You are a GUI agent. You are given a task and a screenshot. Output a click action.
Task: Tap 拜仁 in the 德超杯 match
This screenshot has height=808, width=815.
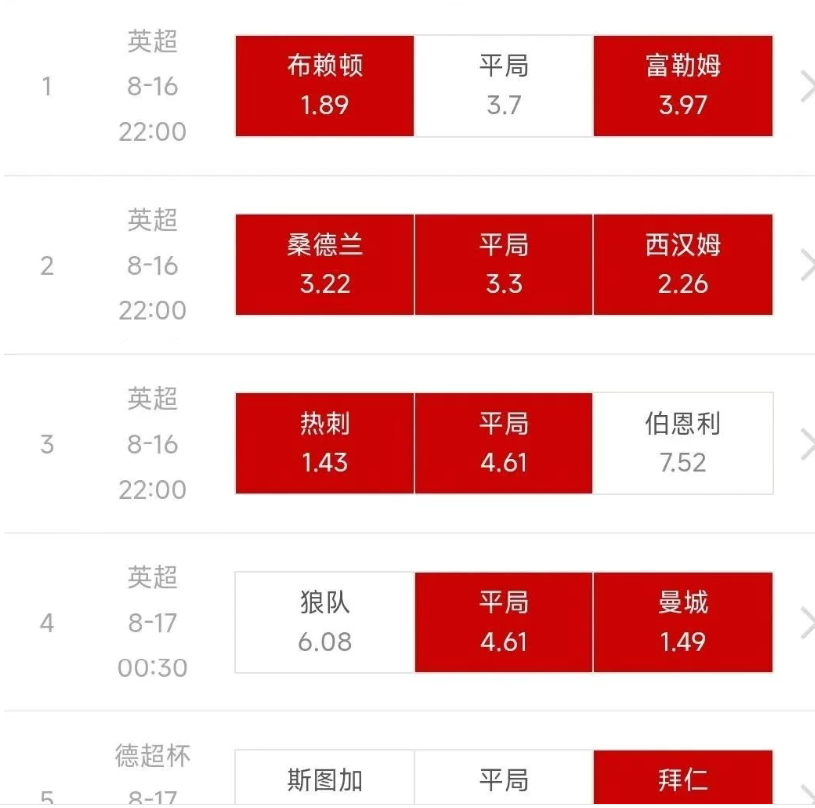[x=683, y=780]
